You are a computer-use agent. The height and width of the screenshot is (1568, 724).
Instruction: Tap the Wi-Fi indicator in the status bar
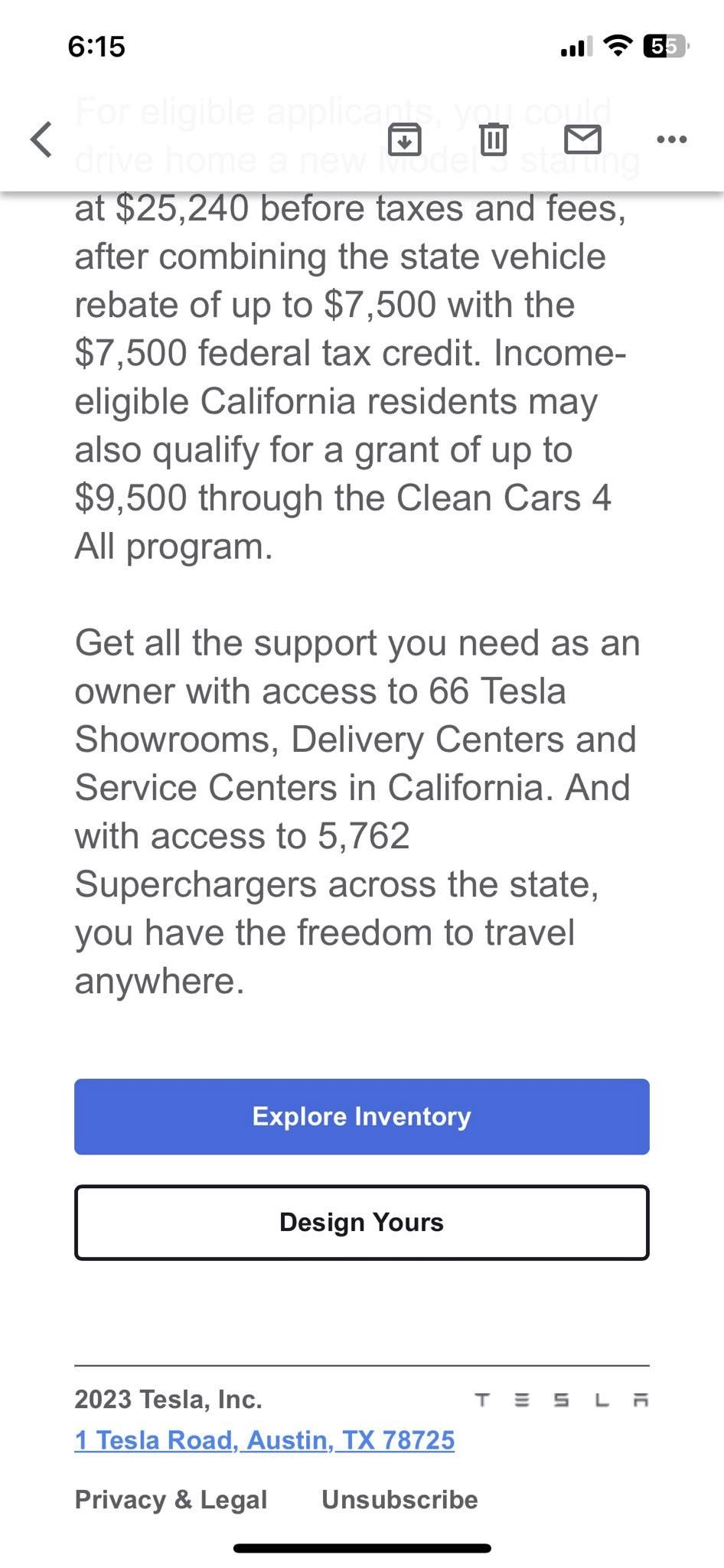click(617, 46)
